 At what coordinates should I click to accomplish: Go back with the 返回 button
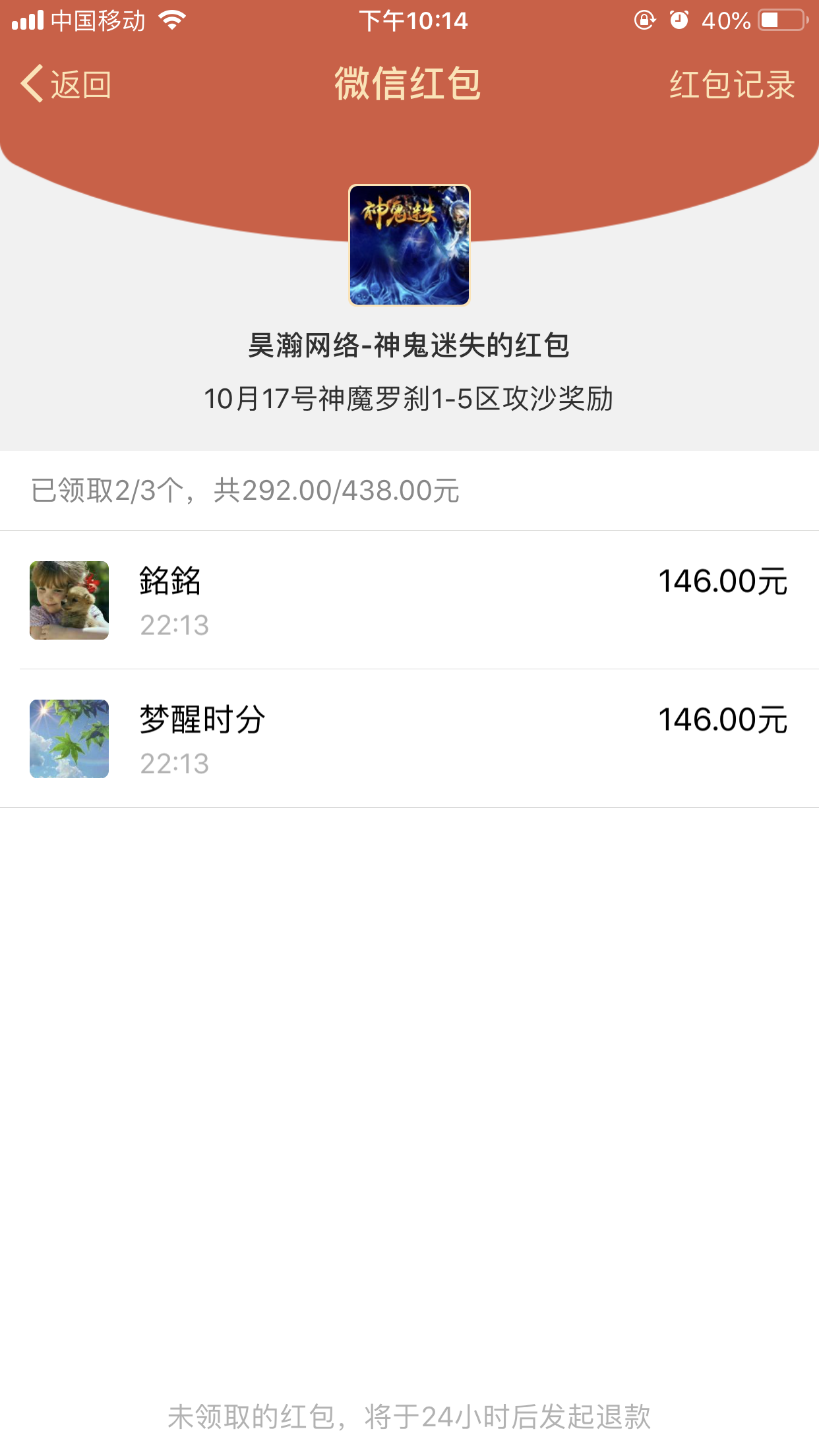[66, 84]
